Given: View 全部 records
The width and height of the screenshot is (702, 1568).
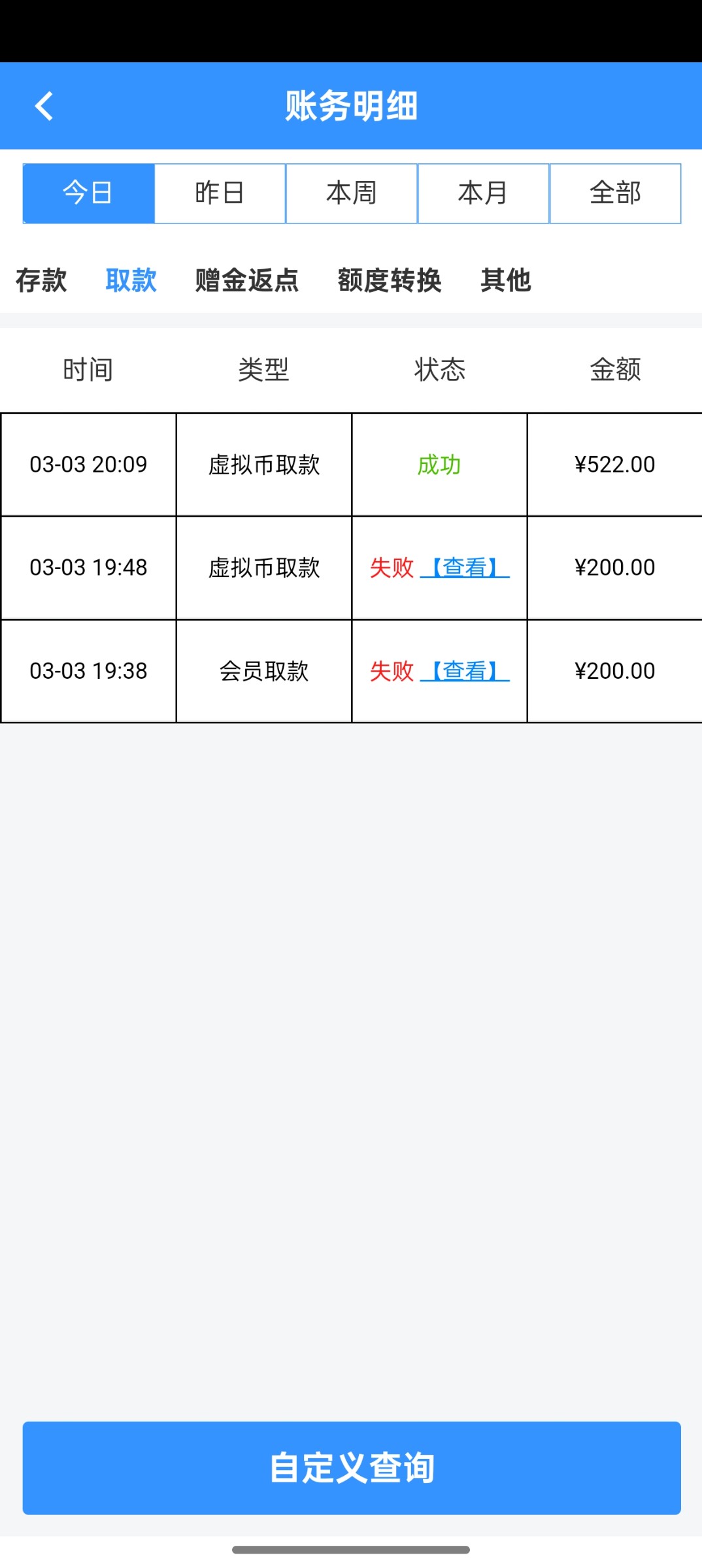Looking at the screenshot, I should 615,193.
